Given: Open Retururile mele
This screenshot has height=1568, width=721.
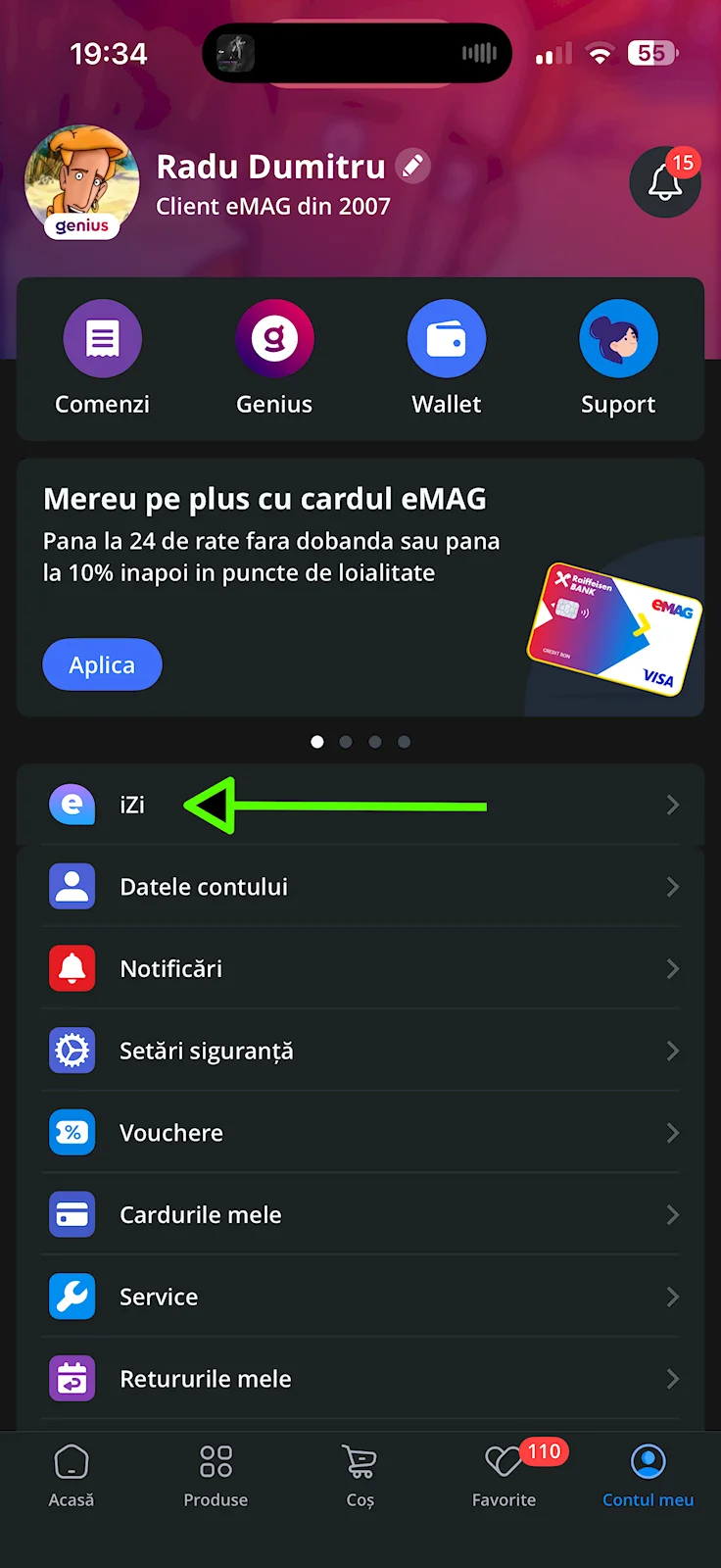Looking at the screenshot, I should click(360, 1379).
